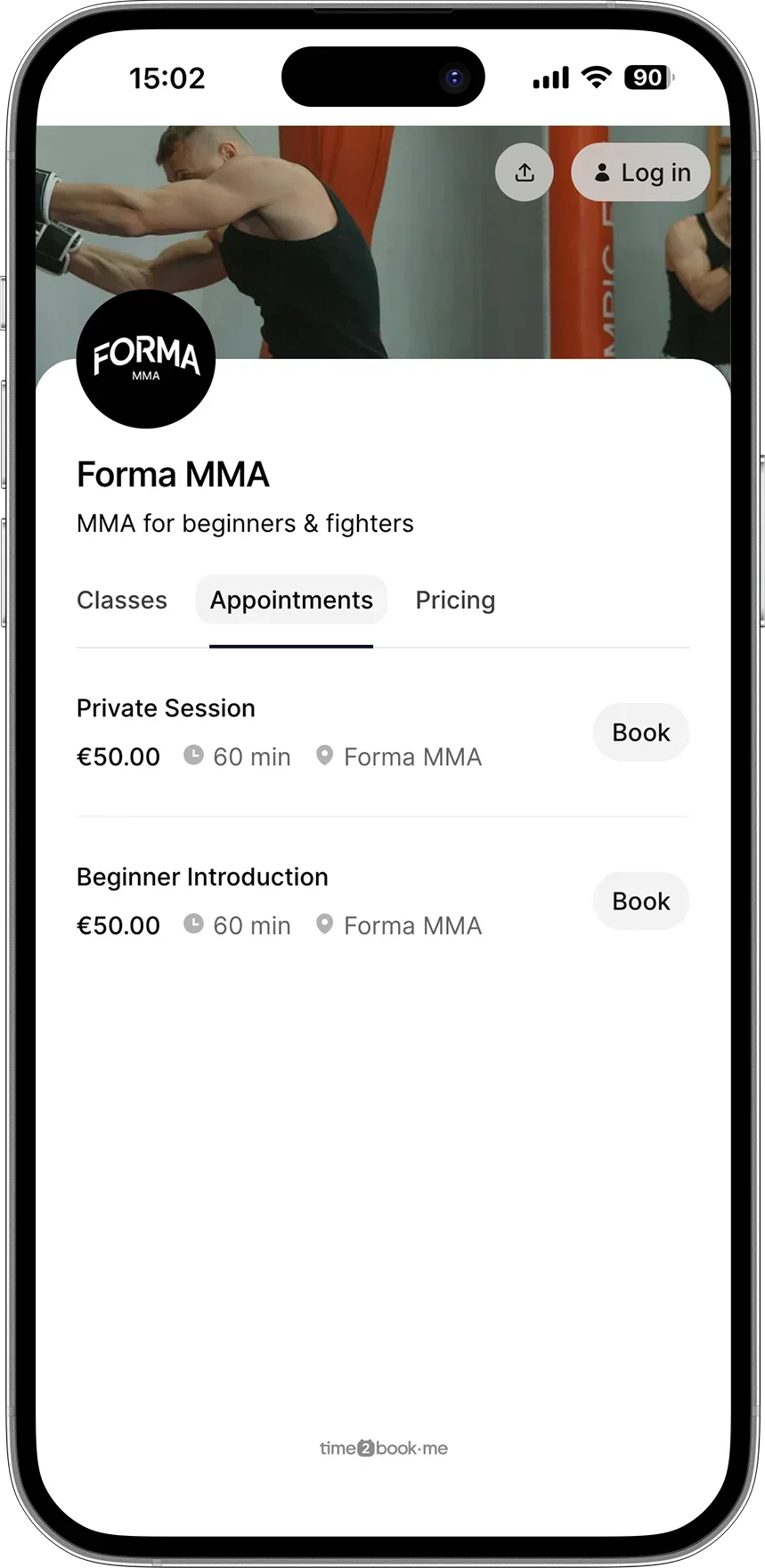Book the Beginner Introduction session

640,901
